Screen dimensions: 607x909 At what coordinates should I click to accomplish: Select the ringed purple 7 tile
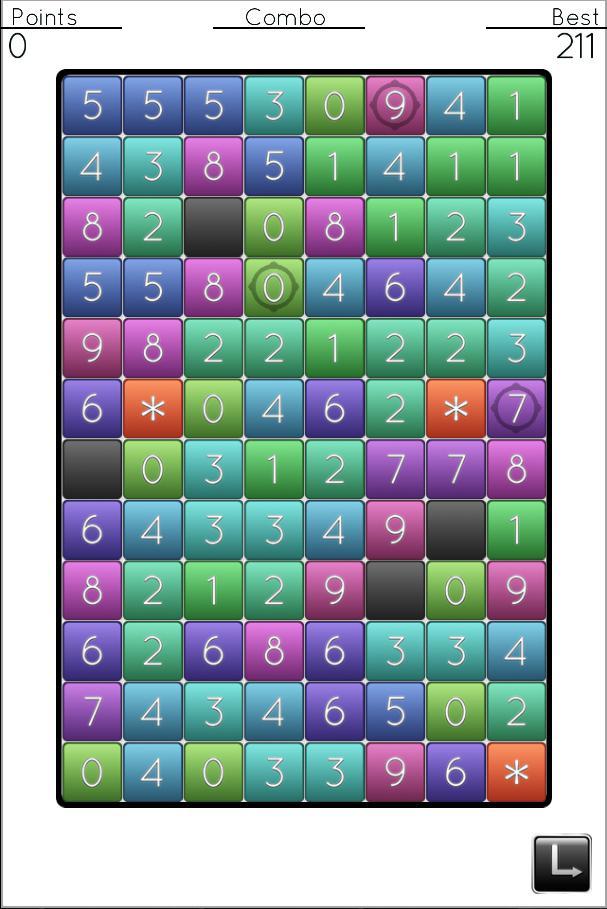pos(516,409)
